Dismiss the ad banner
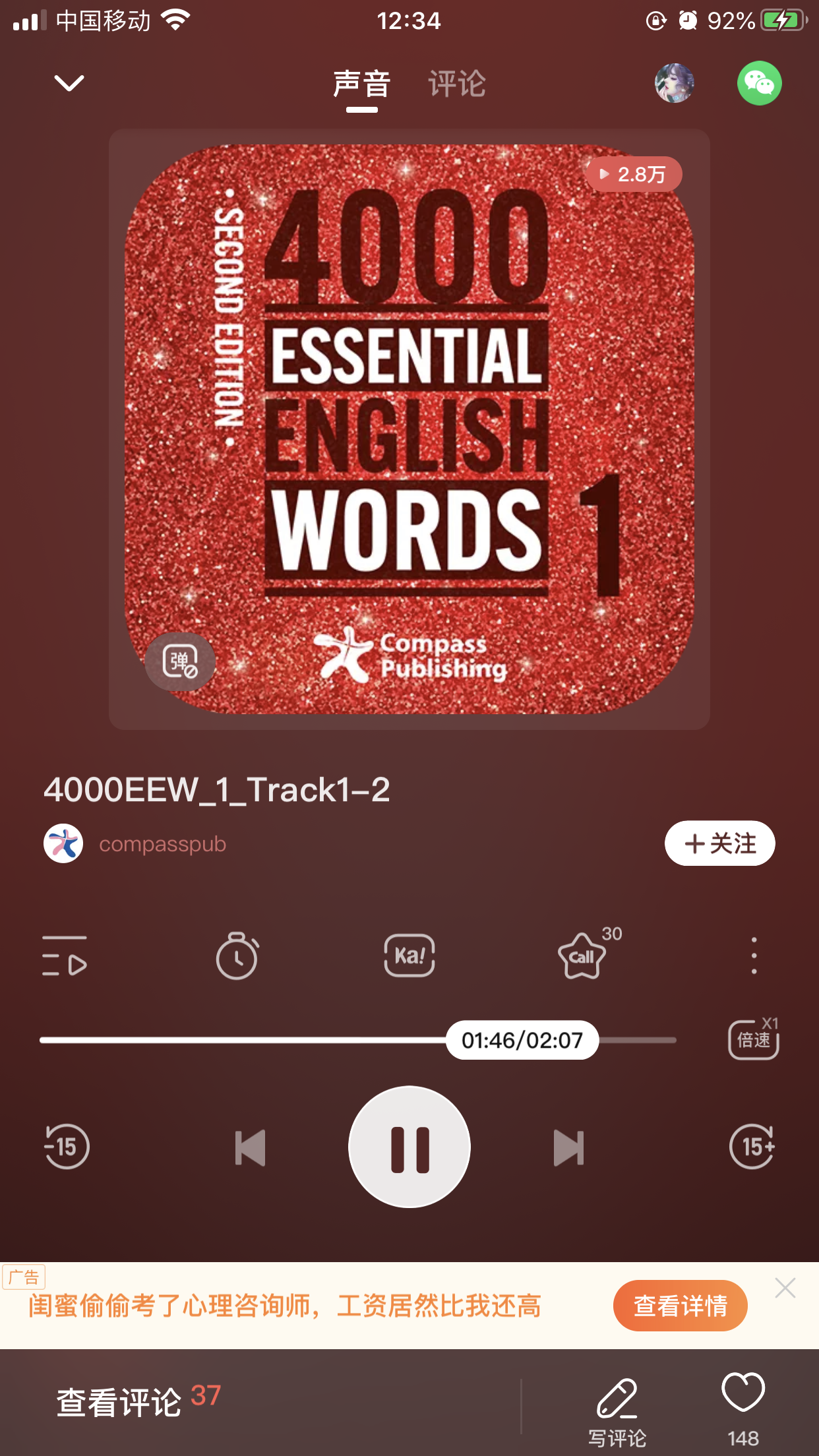 point(785,1288)
